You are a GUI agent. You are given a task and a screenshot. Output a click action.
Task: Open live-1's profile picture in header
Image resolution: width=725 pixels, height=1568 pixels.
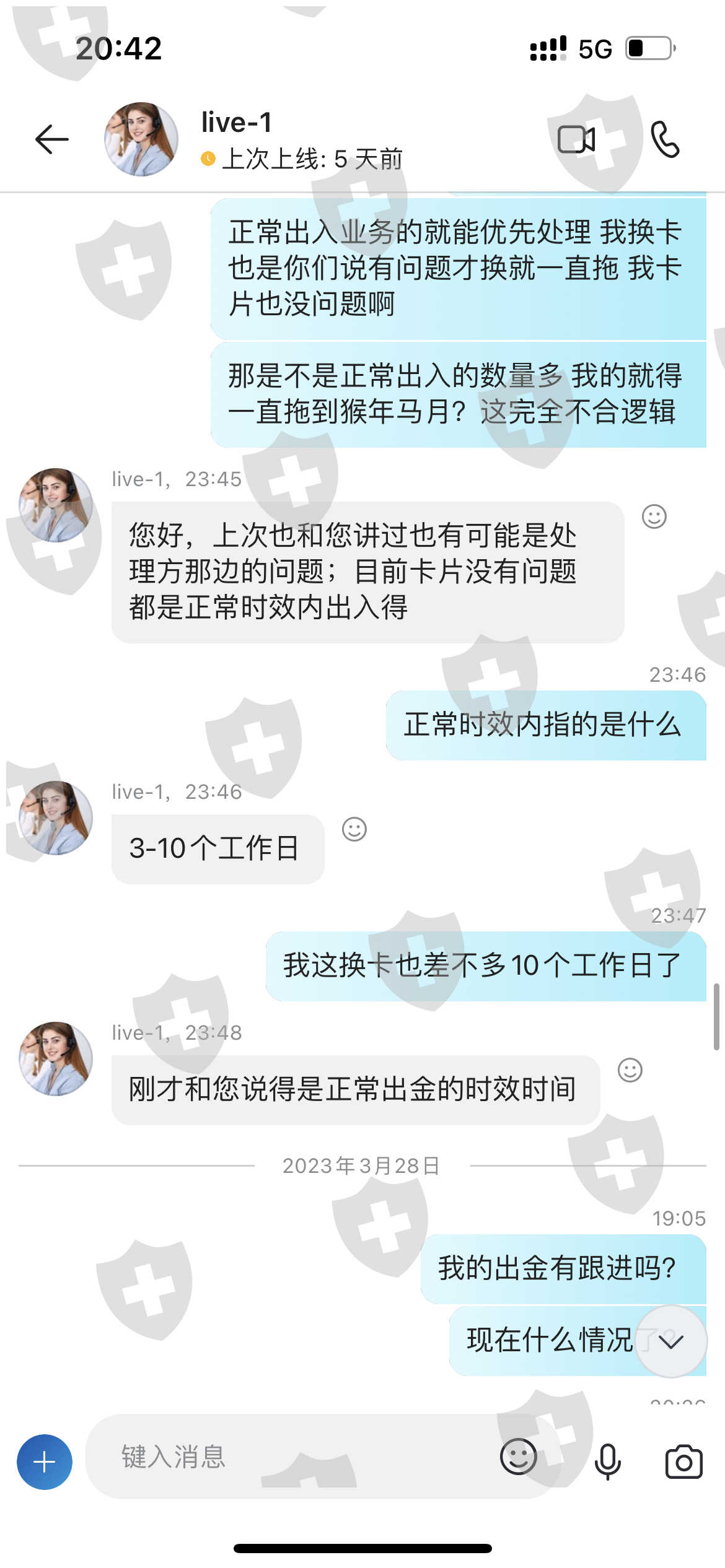(141, 139)
